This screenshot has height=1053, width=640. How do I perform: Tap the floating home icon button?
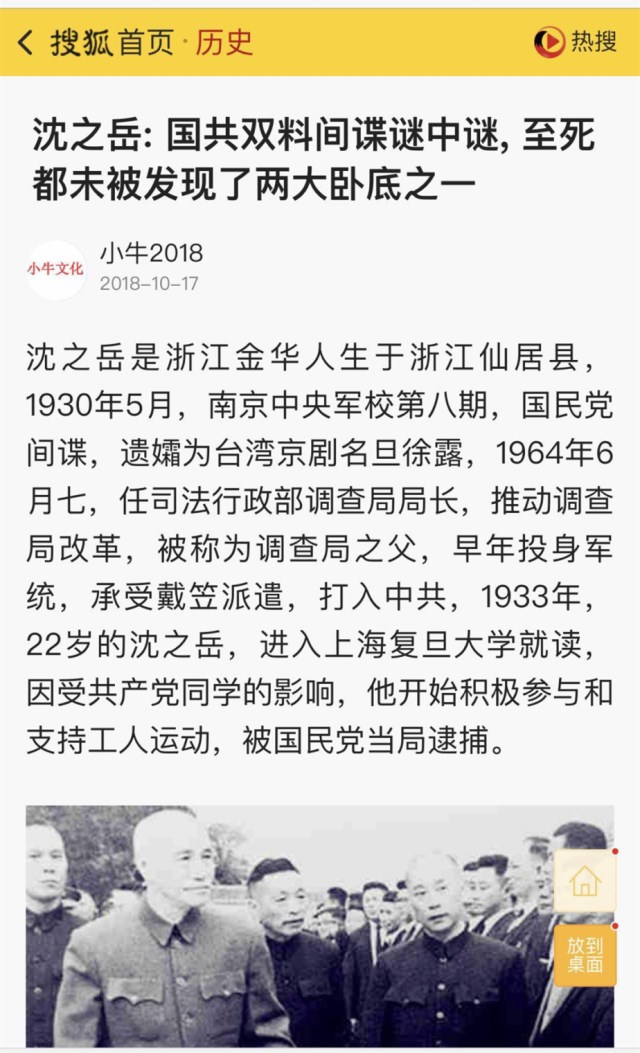pyautogui.click(x=585, y=881)
